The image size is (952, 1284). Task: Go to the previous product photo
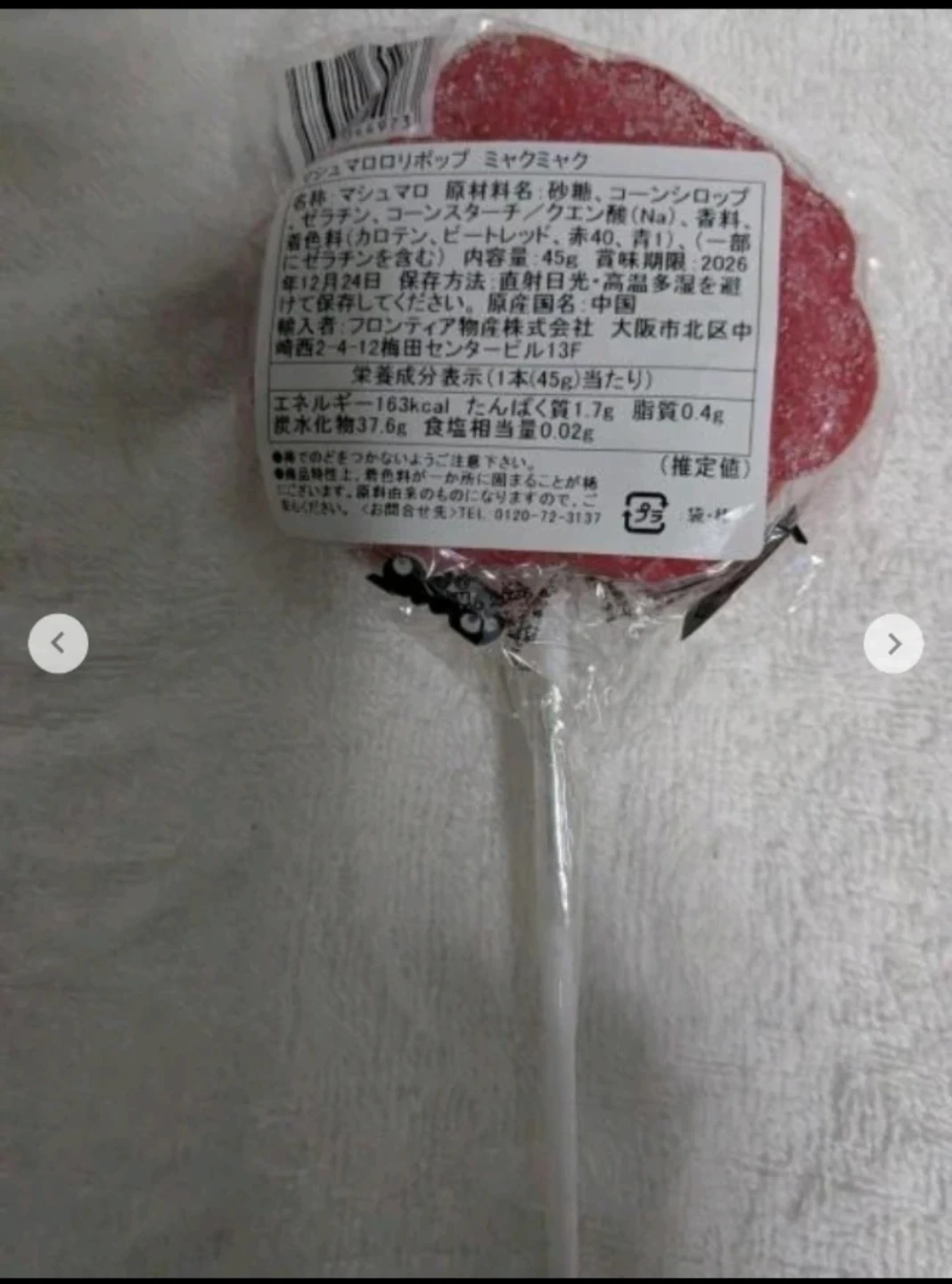(x=58, y=643)
